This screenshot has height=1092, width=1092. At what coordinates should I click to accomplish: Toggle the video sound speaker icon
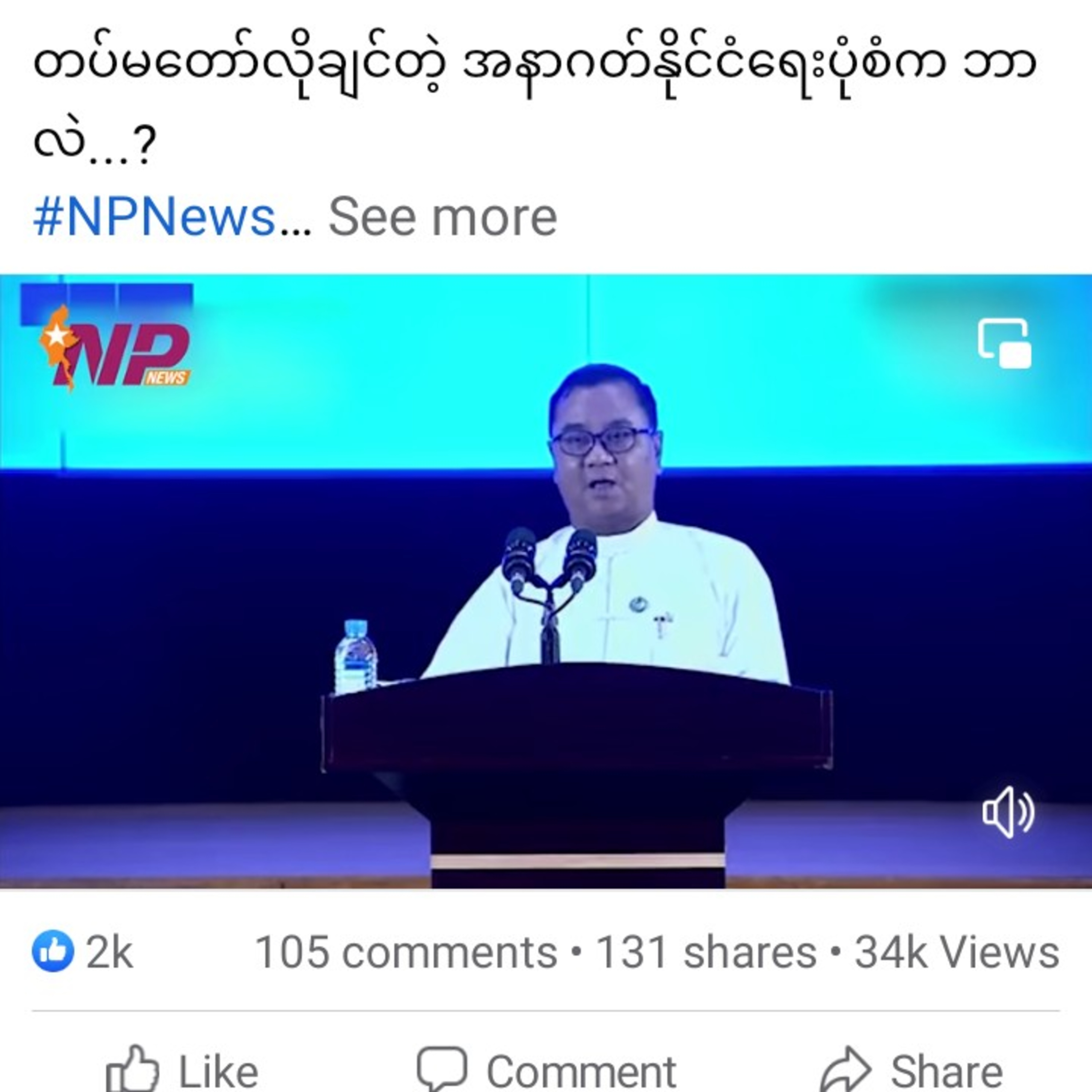click(x=1008, y=812)
